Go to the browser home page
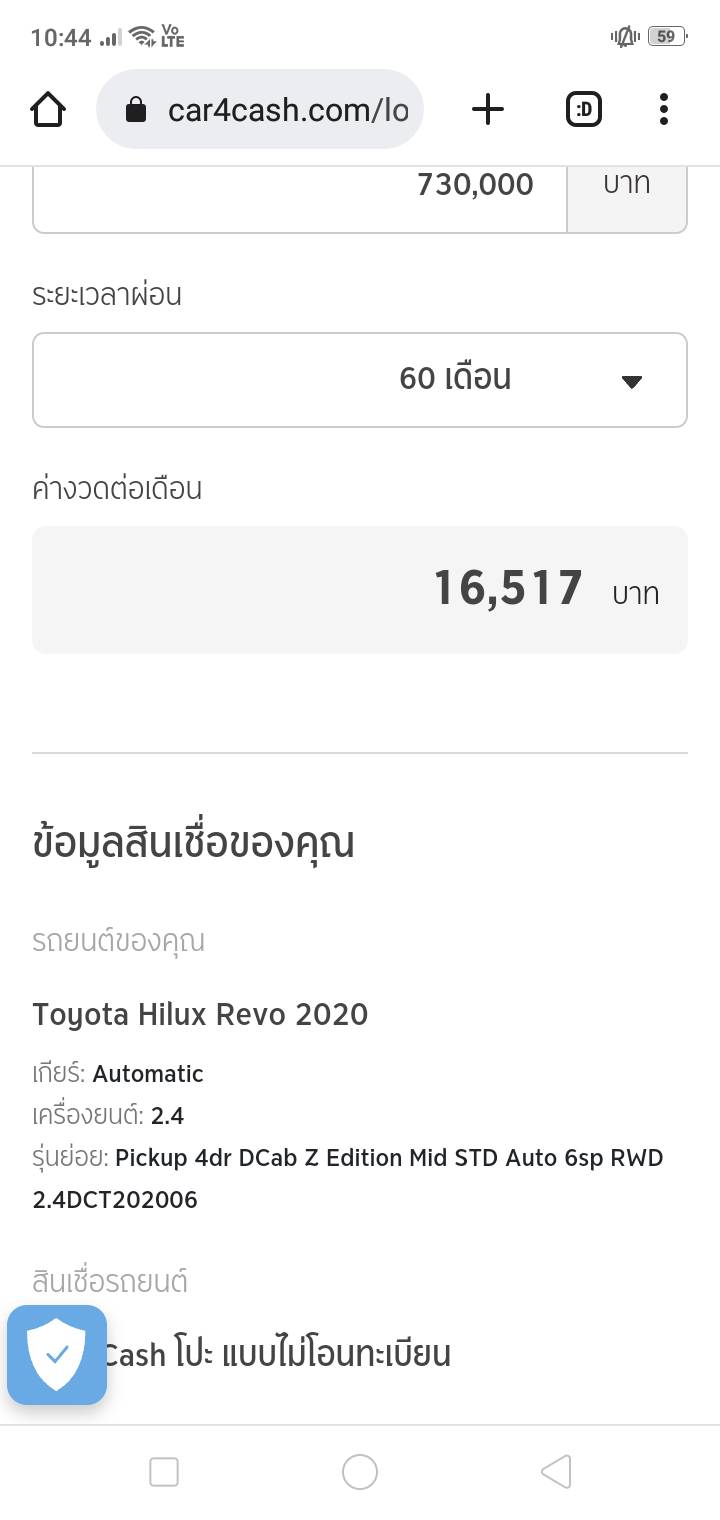720x1520 pixels. point(48,109)
